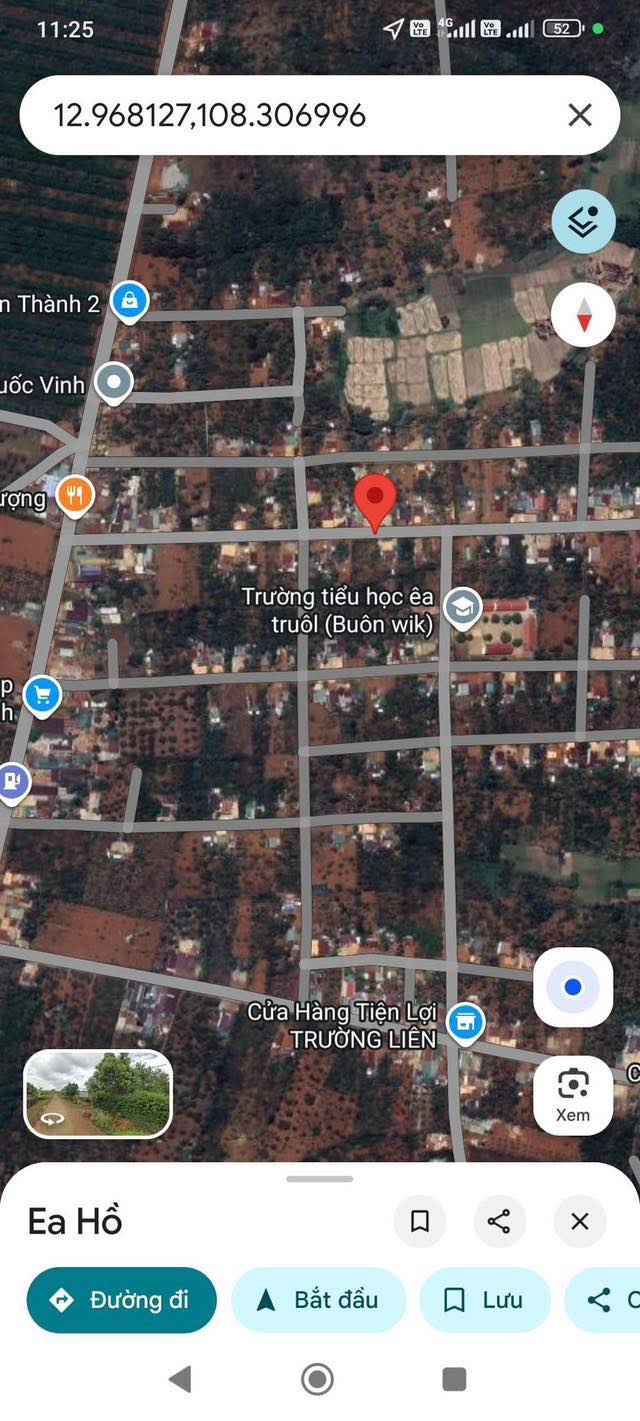Start navigation with Bắt đầu

coord(318,1300)
